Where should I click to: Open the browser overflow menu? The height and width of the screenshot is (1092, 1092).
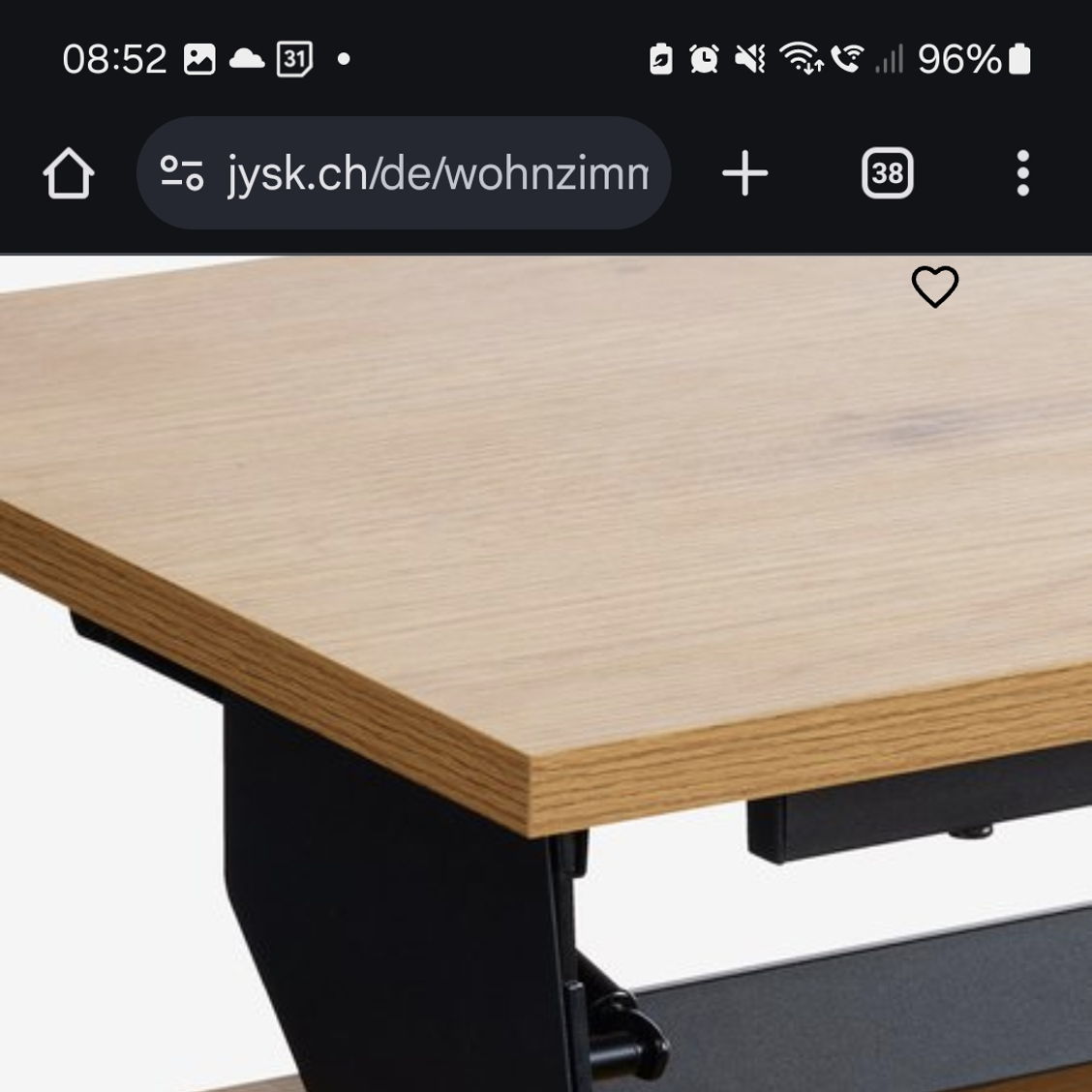[1022, 174]
